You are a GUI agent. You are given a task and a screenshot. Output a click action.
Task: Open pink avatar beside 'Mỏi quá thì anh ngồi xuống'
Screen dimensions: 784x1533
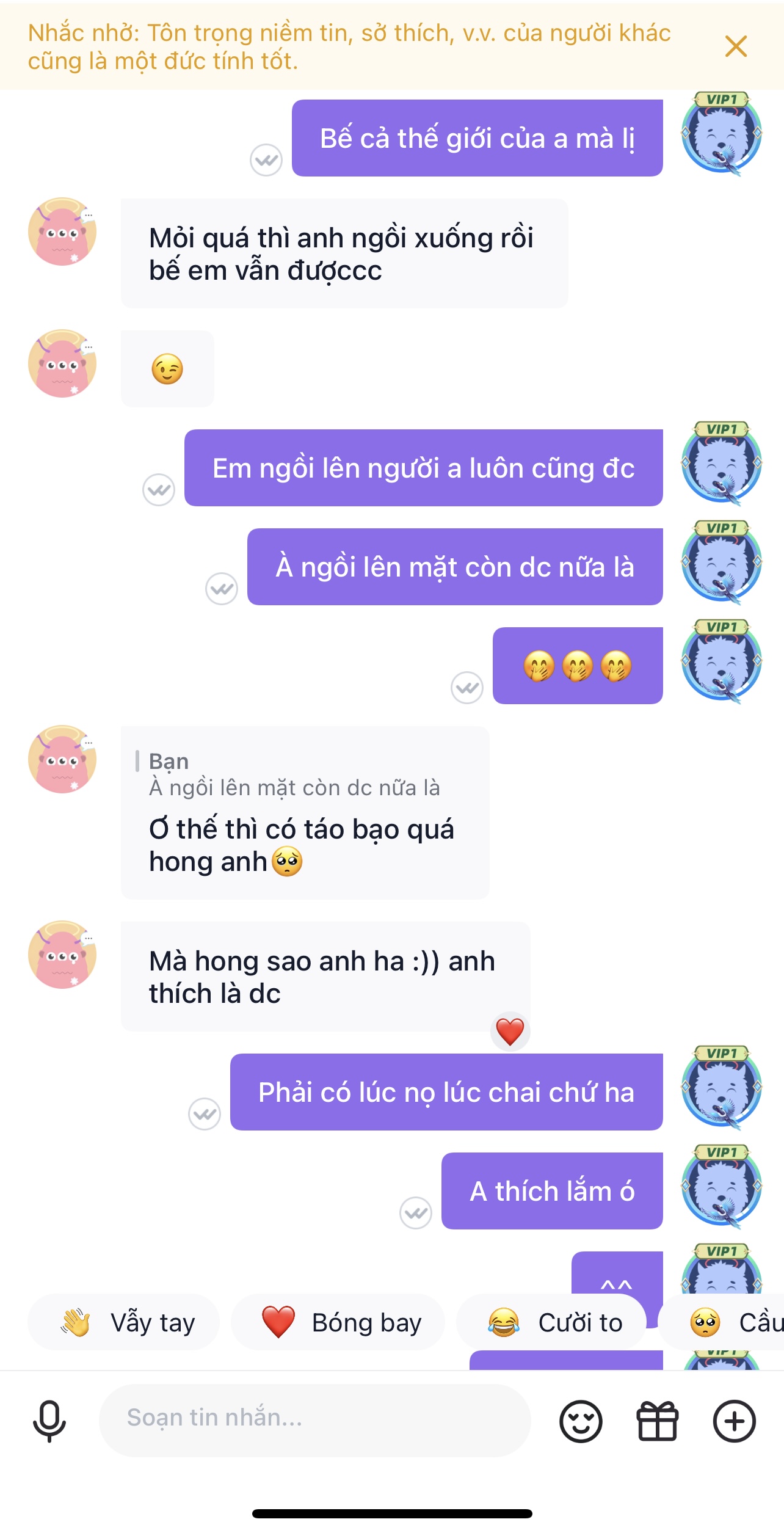click(x=62, y=231)
